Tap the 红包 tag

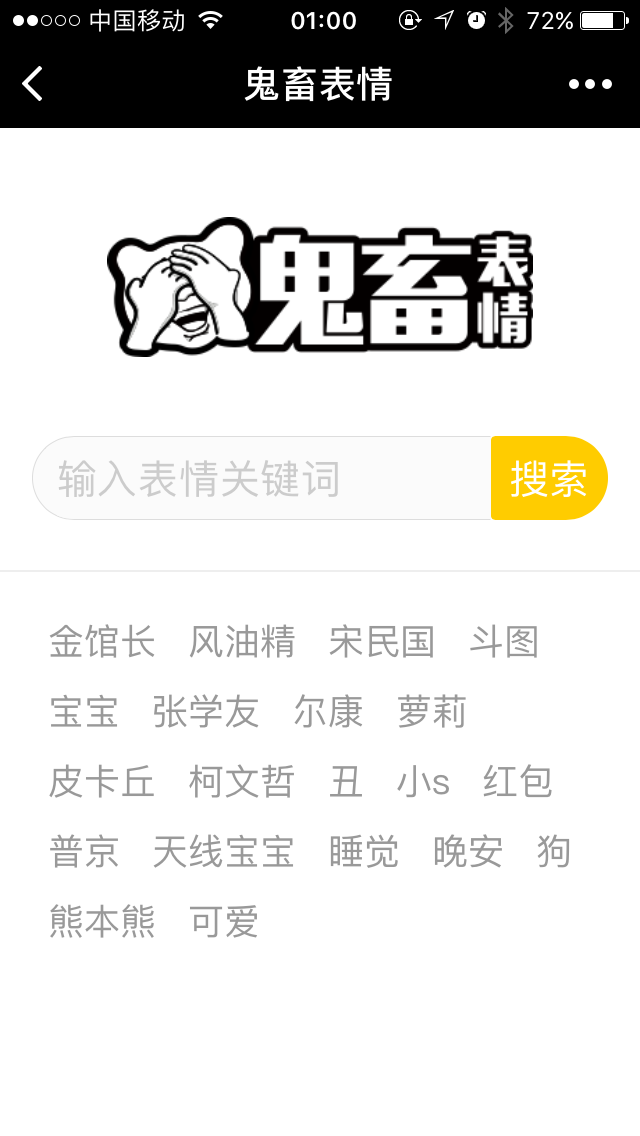tap(518, 782)
